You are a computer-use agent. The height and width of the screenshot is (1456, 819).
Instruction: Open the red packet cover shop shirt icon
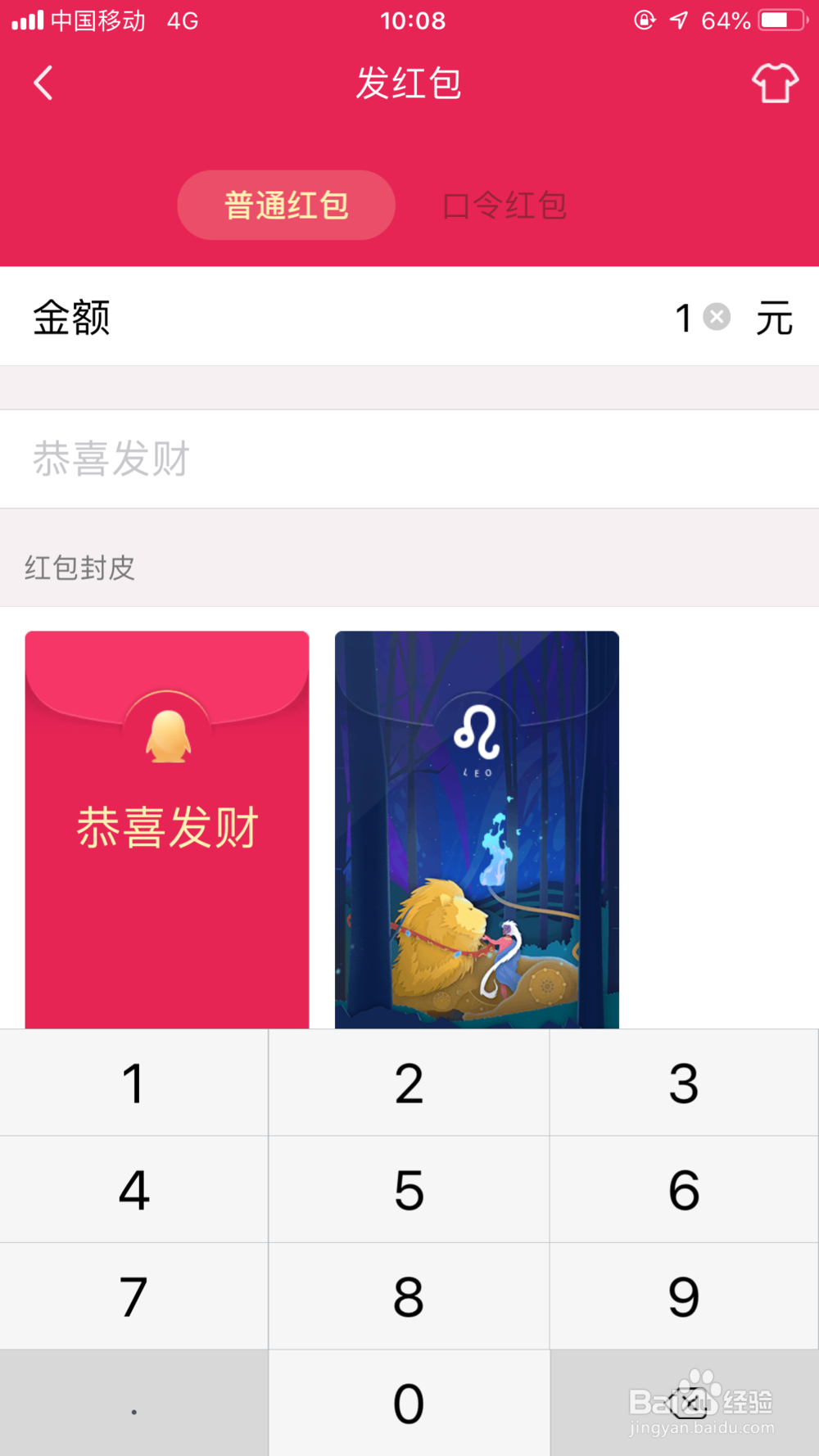point(775,83)
